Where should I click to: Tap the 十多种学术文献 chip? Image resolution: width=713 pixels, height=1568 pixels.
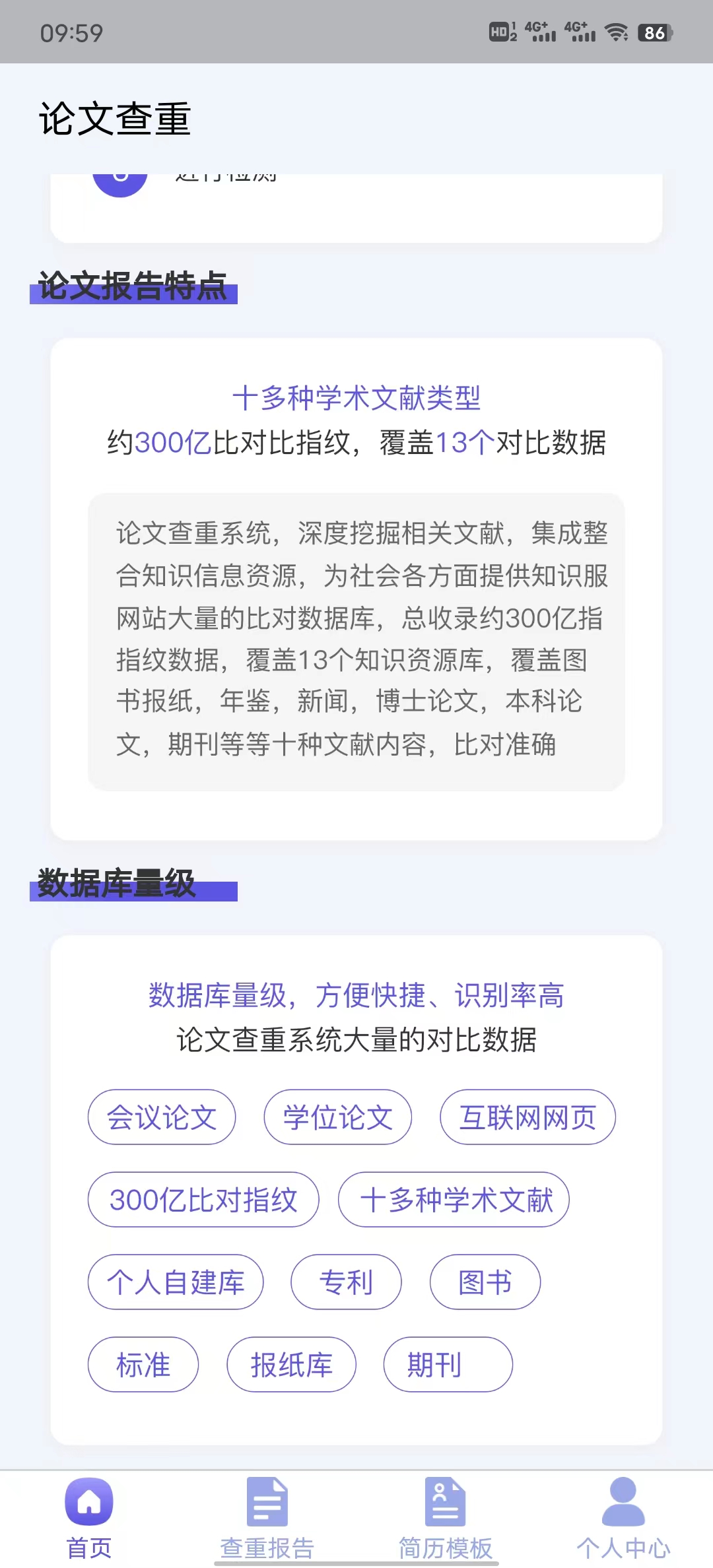pyautogui.click(x=454, y=1200)
